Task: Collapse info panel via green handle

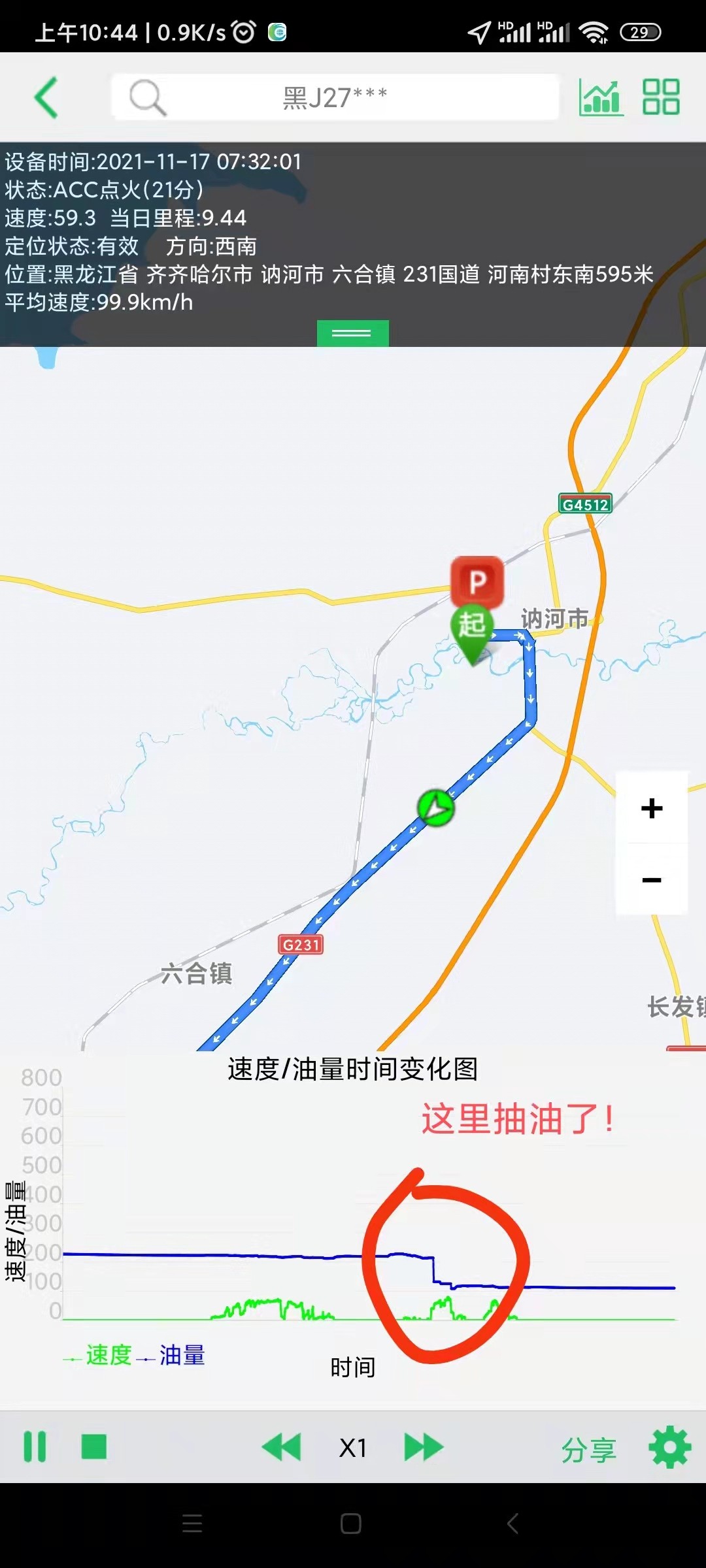Action: click(x=352, y=333)
